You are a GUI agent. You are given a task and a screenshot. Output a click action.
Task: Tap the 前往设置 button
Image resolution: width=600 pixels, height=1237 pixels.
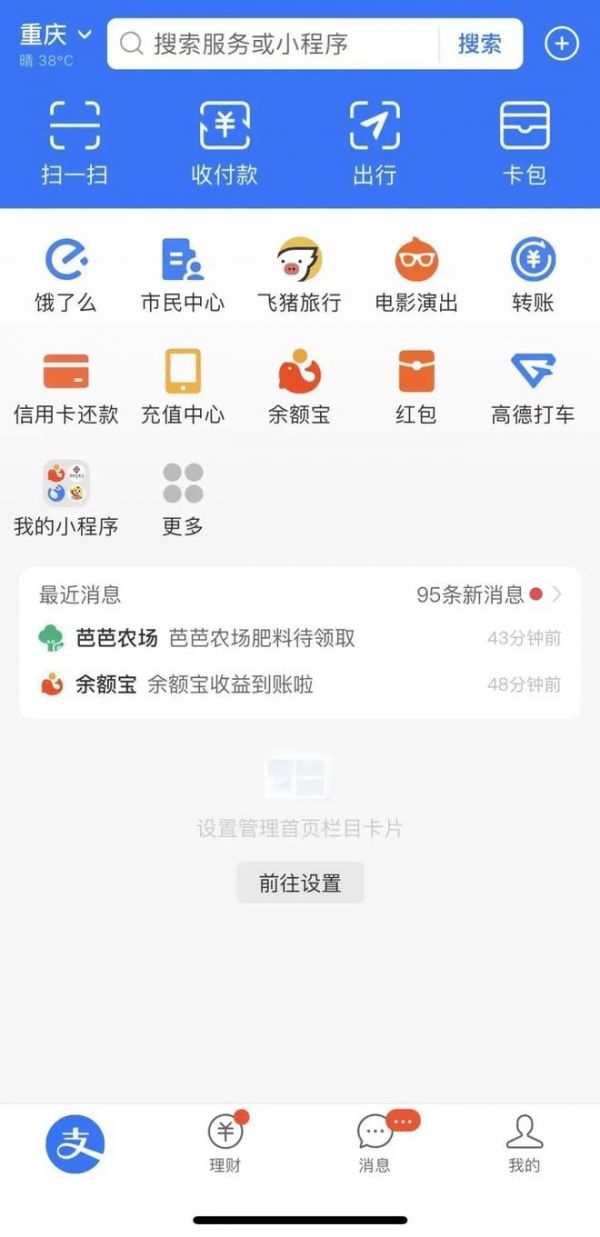click(300, 883)
